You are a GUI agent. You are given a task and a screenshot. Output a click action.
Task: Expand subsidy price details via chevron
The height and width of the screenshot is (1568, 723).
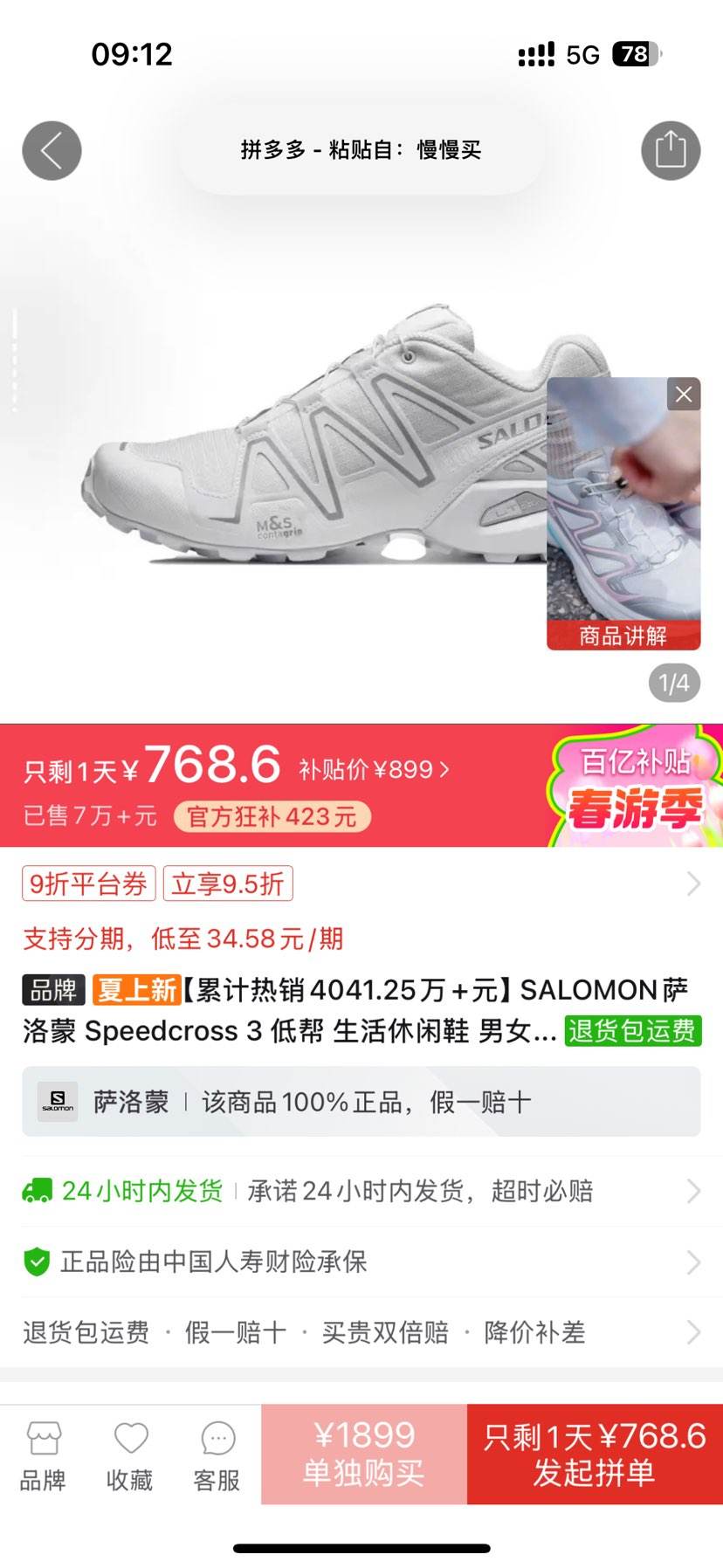point(444,768)
